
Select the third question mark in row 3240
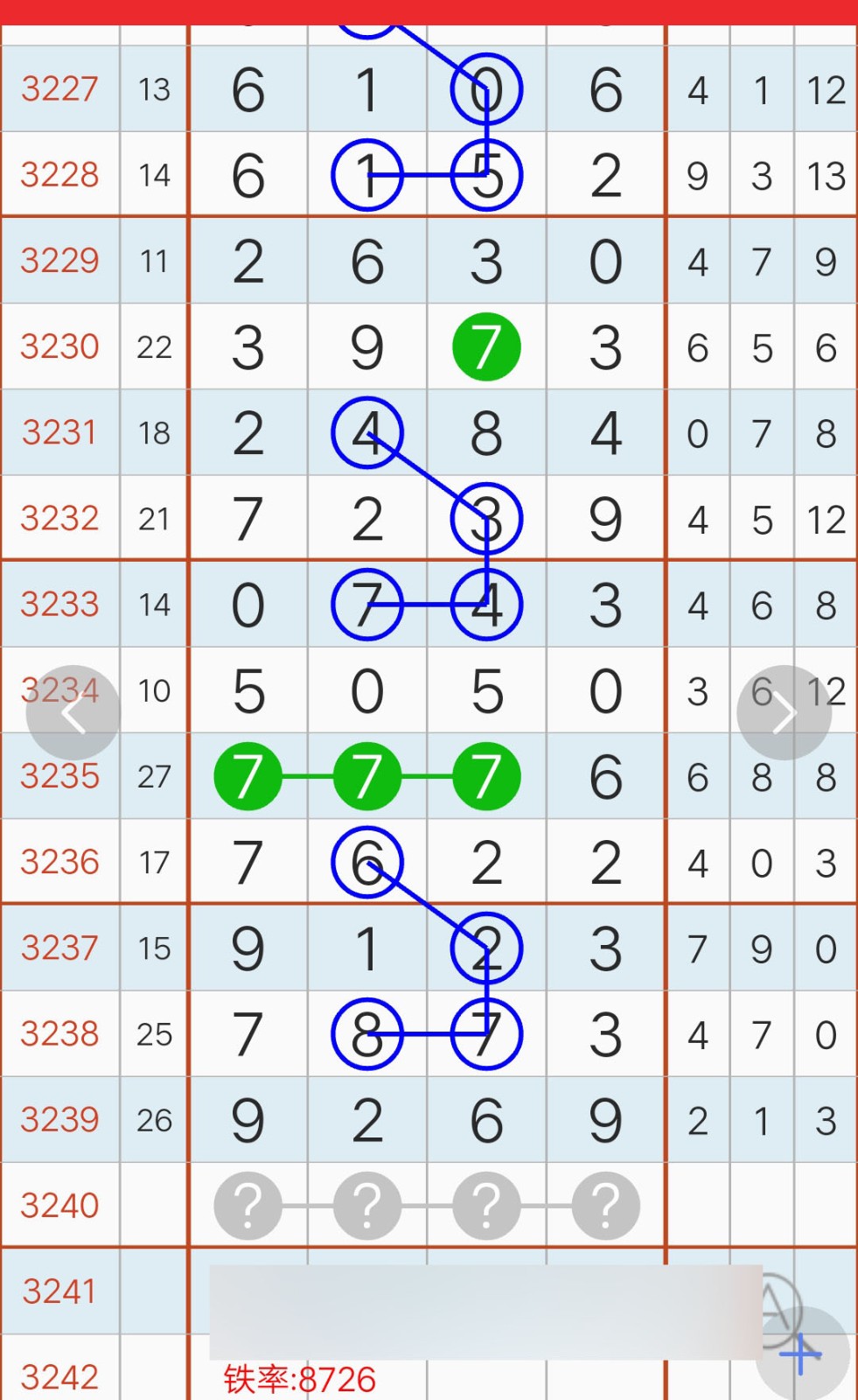[486, 1206]
